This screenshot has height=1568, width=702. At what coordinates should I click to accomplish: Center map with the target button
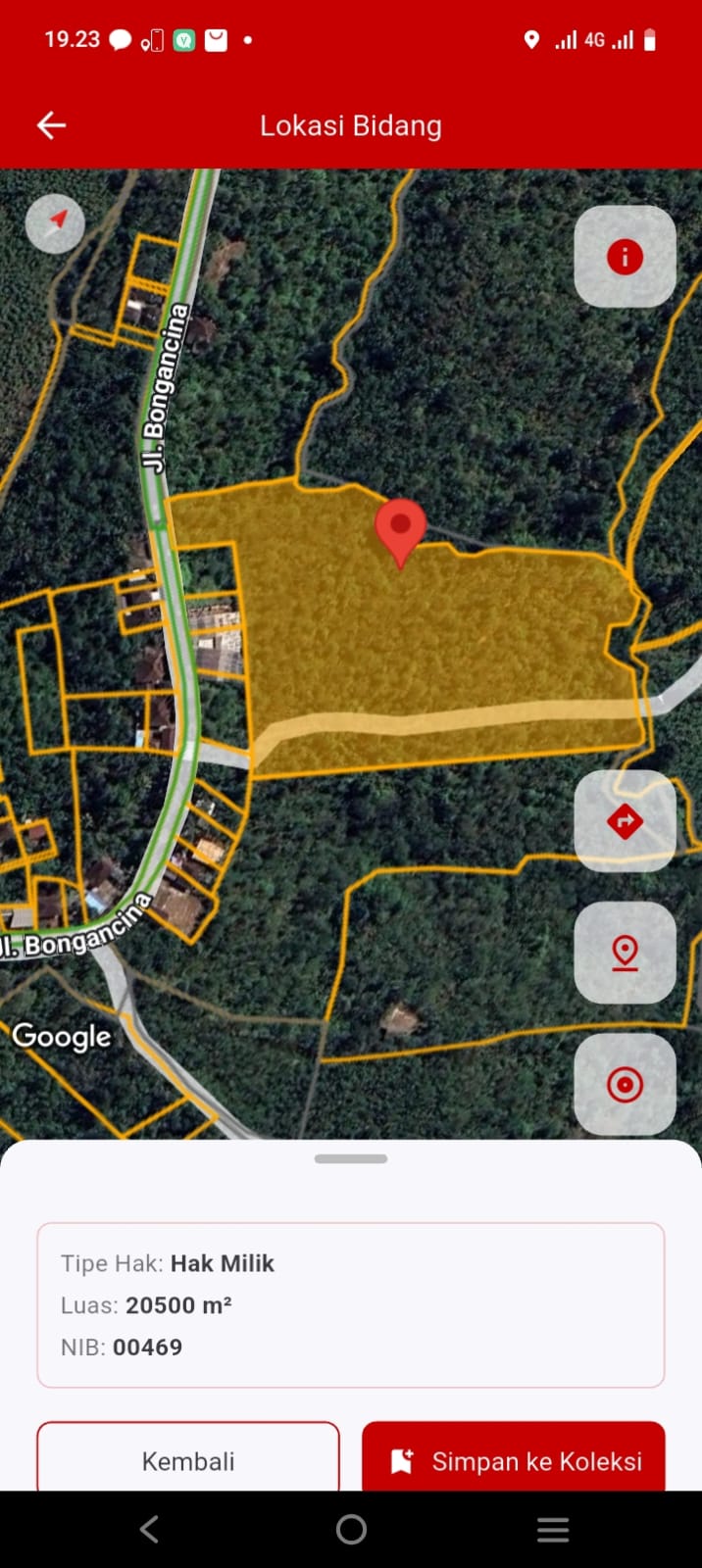pyautogui.click(x=625, y=1085)
